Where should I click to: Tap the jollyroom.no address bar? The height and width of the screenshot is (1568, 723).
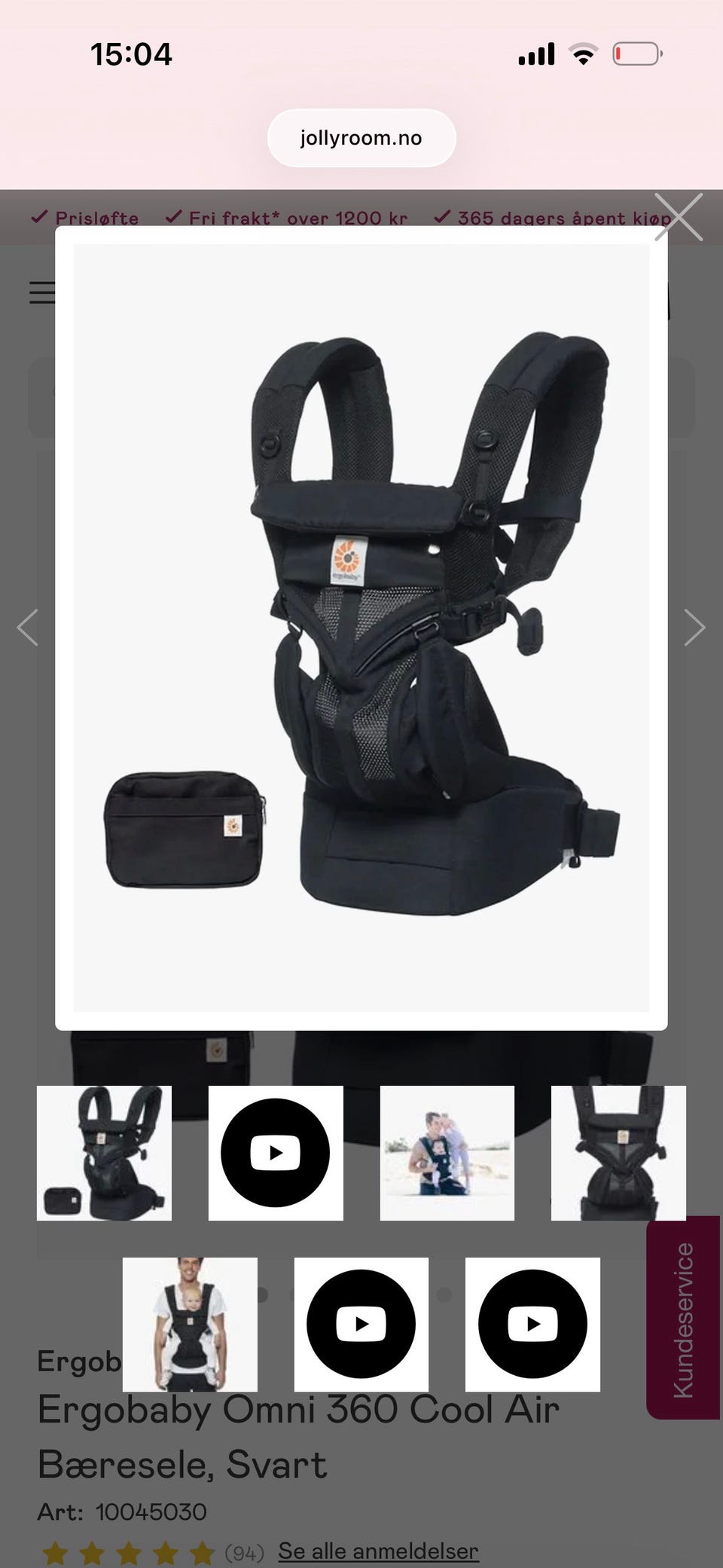pyautogui.click(x=361, y=138)
